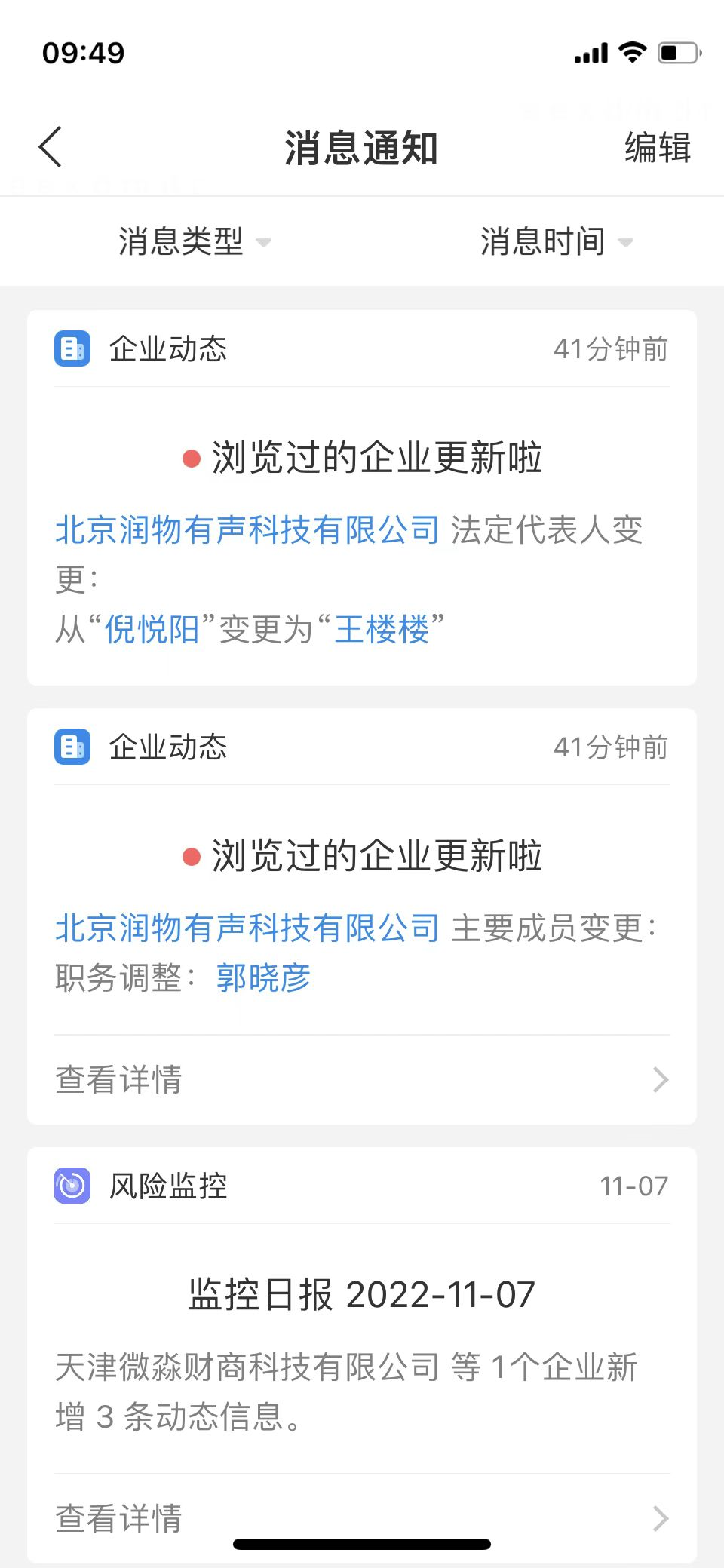Image resolution: width=724 pixels, height=1568 pixels.
Task: Open the 倪悦阳 person link
Action: pos(152,629)
